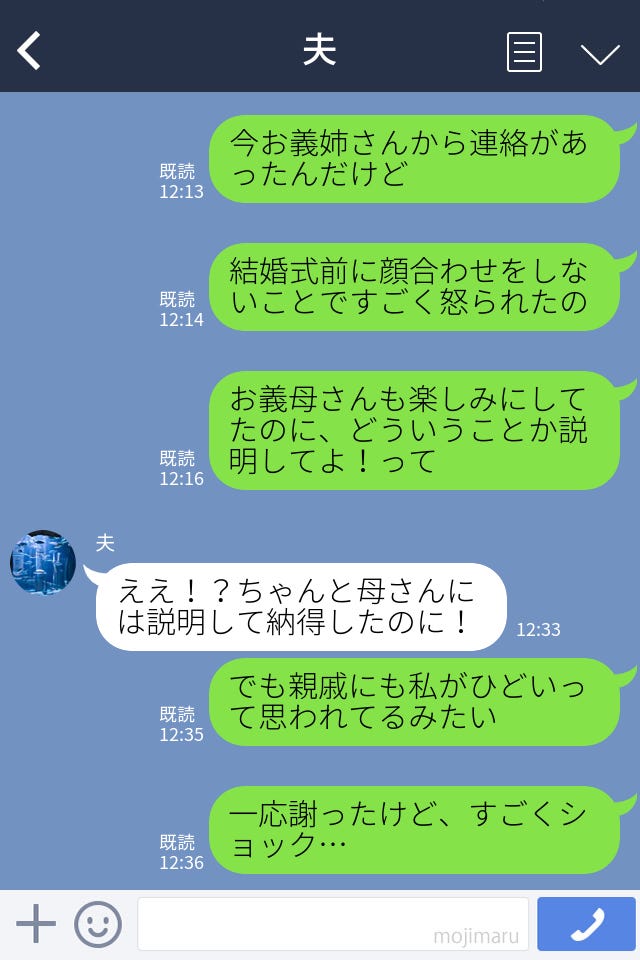This screenshot has height=960, width=640.
Task: Open the plus attachment menu
Action: 36,924
